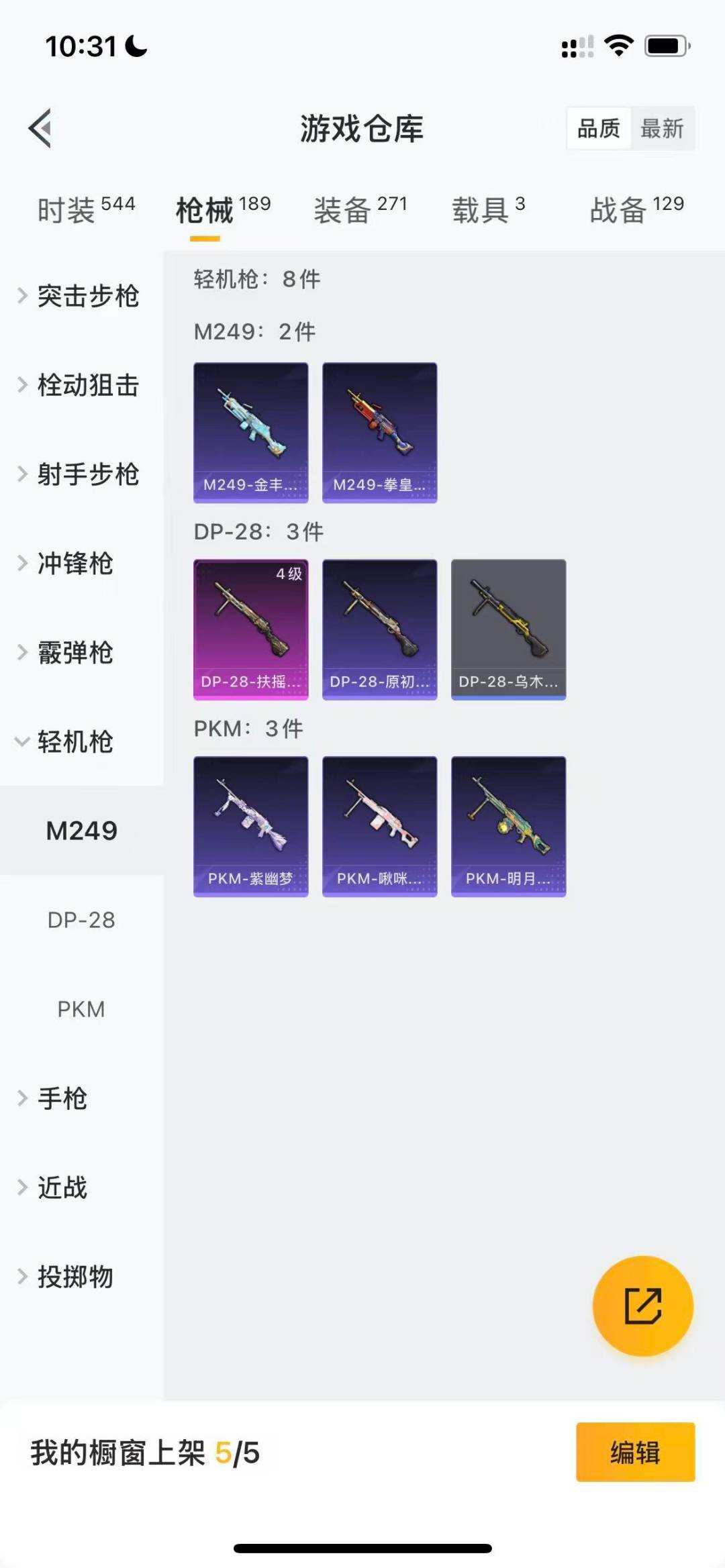The height and width of the screenshot is (1568, 725).
Task: Open the DP-28-扶摇 level 4 skin
Action: coord(250,628)
